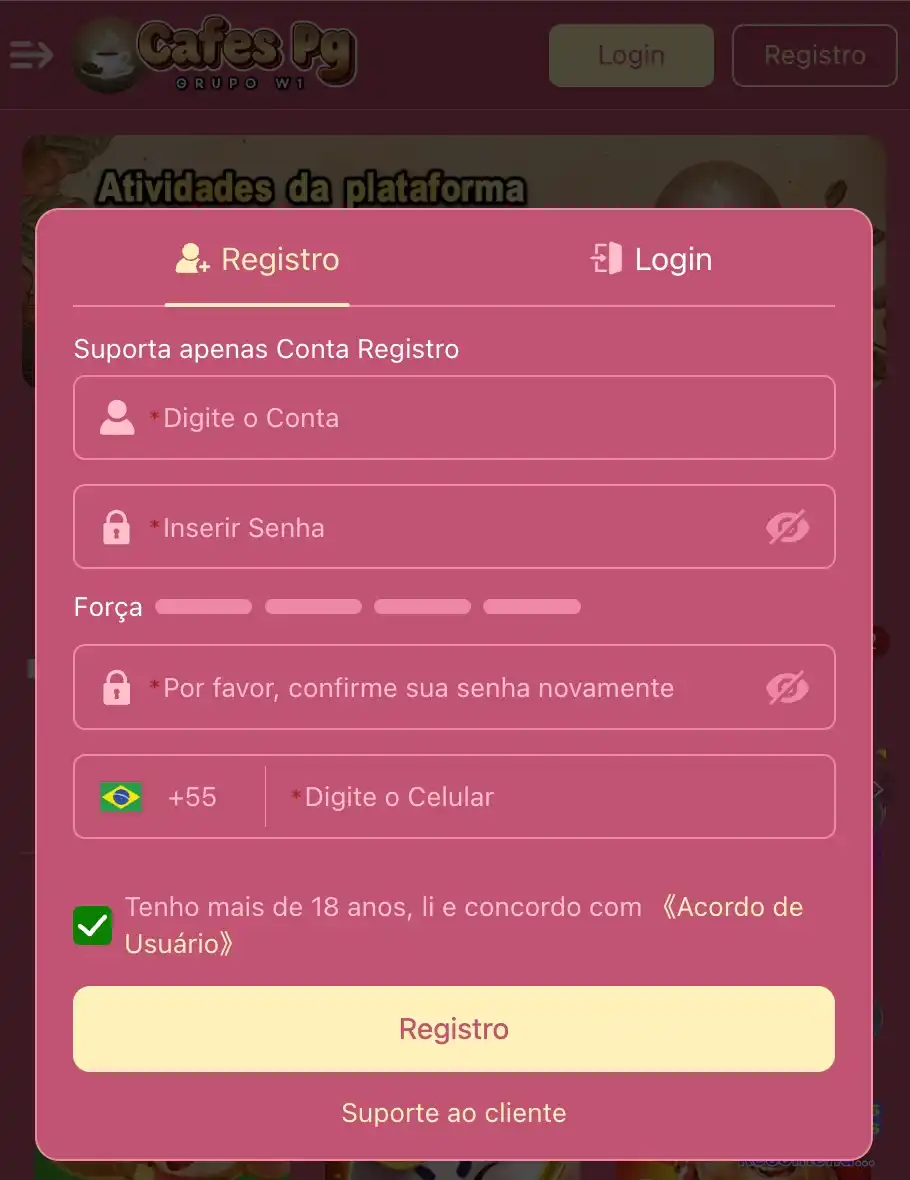The image size is (910, 1180).
Task: Uncheck the 18 anos agreement checkbox
Action: tap(93, 926)
